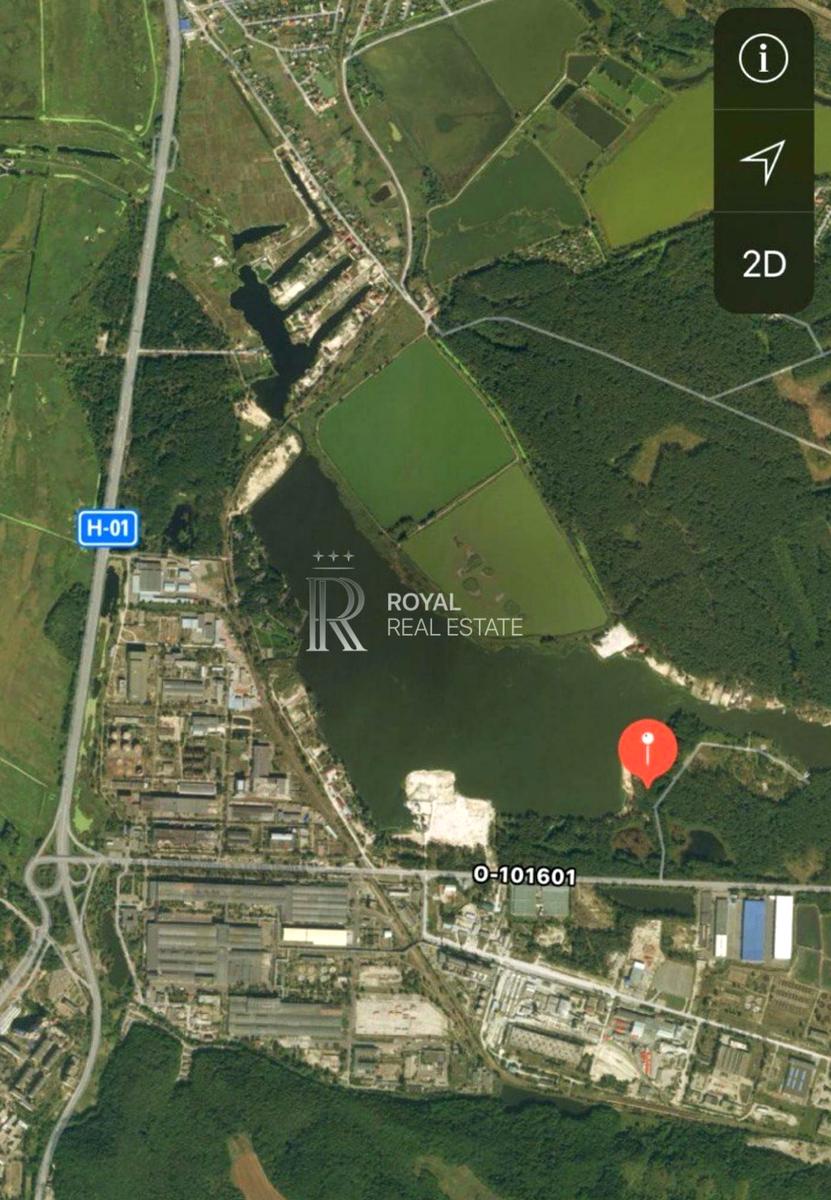Viewport: 831px width, 1200px height.
Task: Switch the map to 2D view
Action: point(763,263)
